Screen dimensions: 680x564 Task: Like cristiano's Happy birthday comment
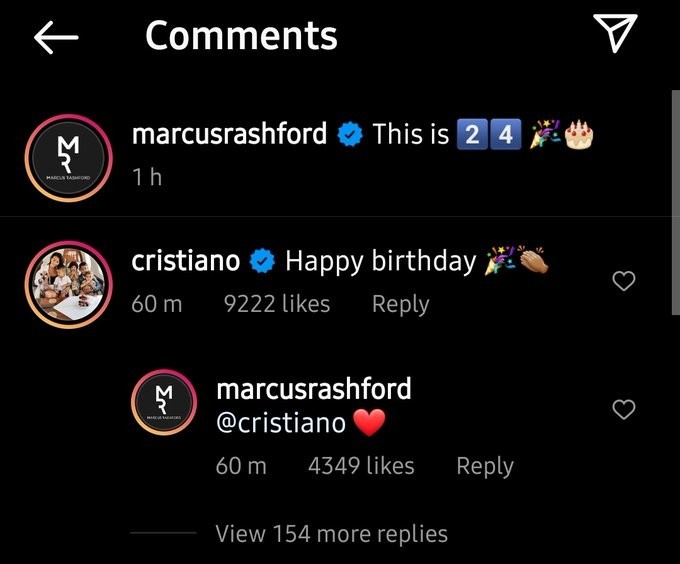(x=623, y=282)
